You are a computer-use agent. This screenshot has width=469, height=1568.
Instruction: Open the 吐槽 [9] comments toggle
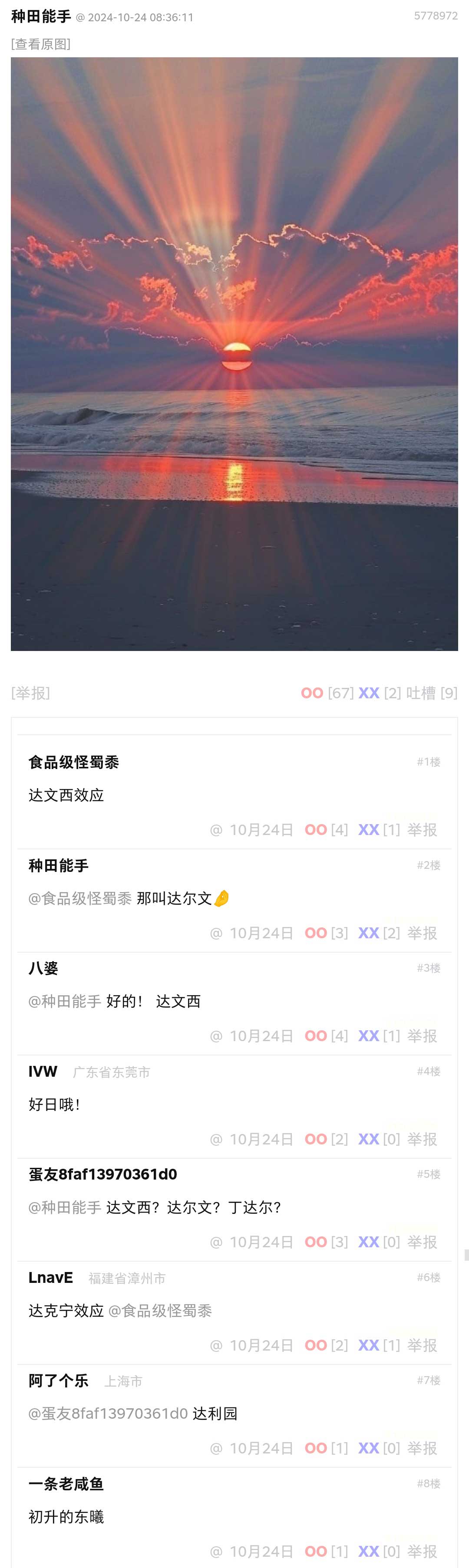pos(431,693)
